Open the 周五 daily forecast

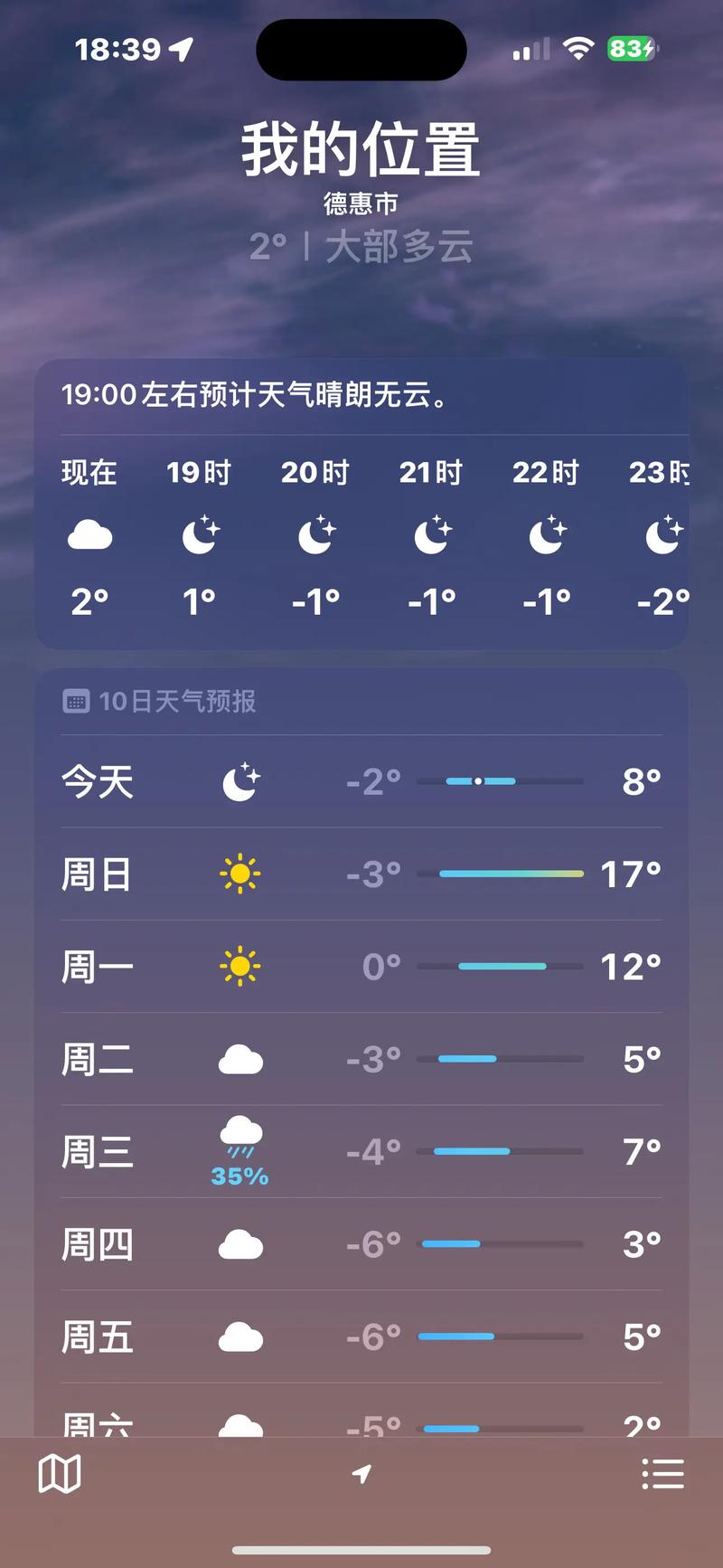coord(361,1335)
